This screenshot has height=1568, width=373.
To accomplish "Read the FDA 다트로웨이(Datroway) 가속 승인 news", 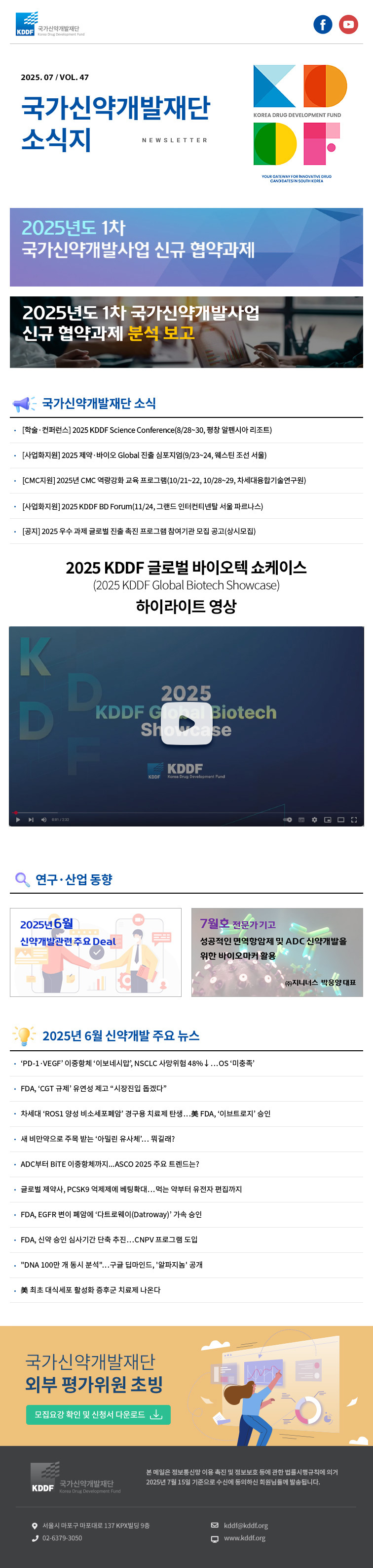I will tap(111, 1214).
